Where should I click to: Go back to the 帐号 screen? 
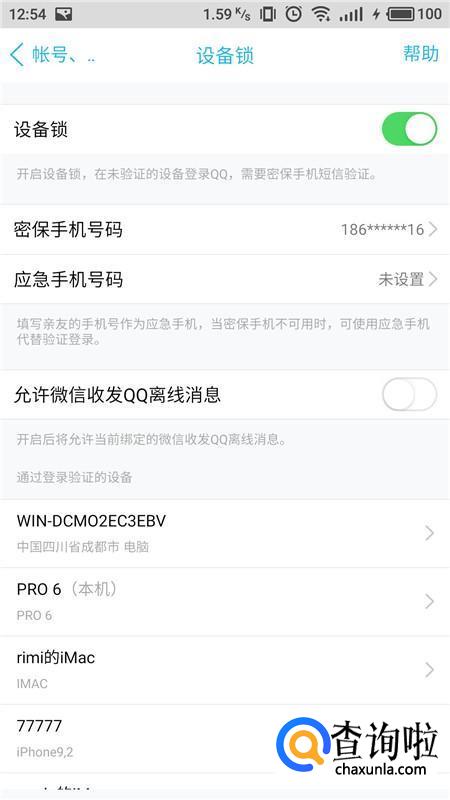52,55
